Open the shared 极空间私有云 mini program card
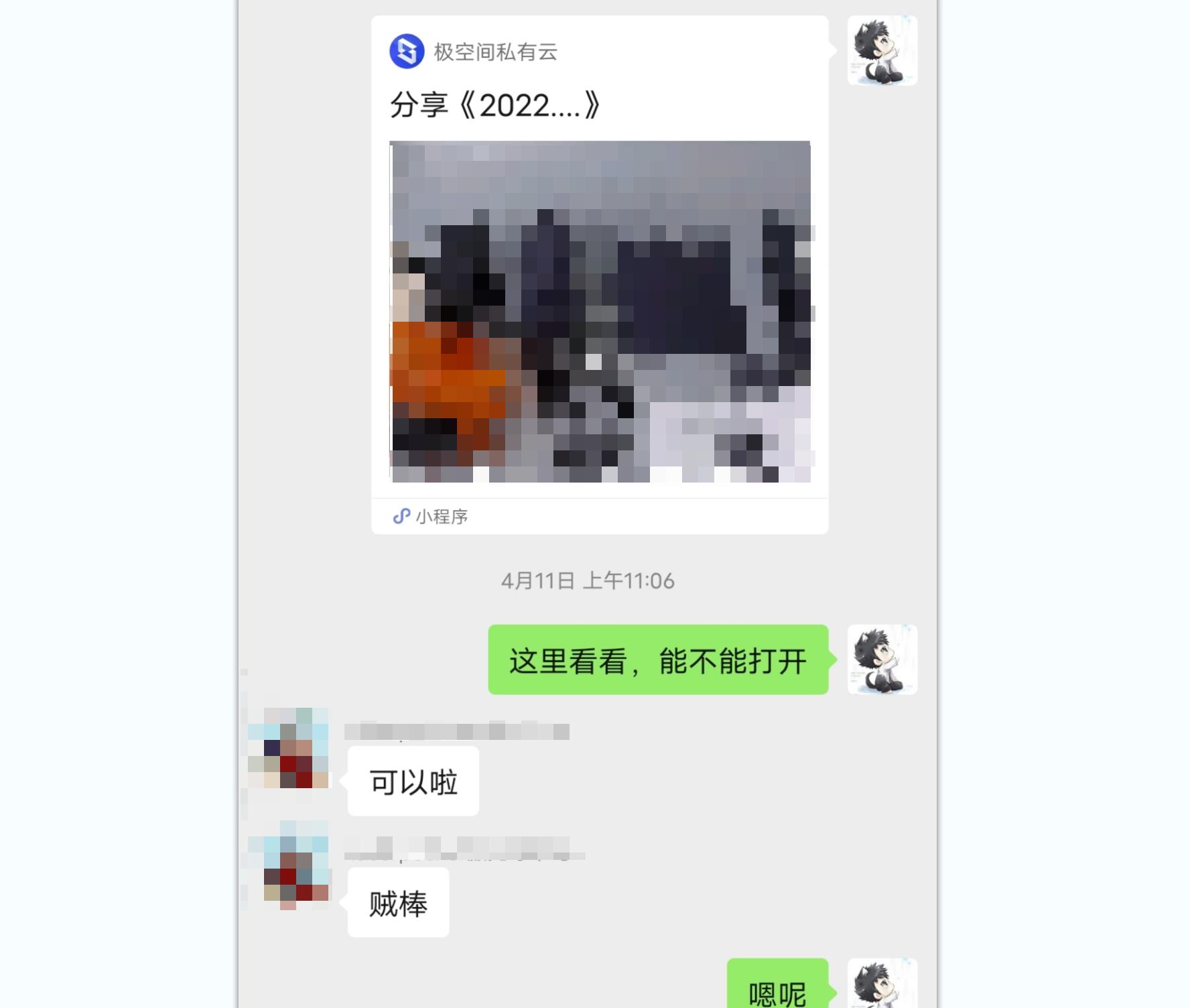The image size is (1190, 1008). [599, 275]
